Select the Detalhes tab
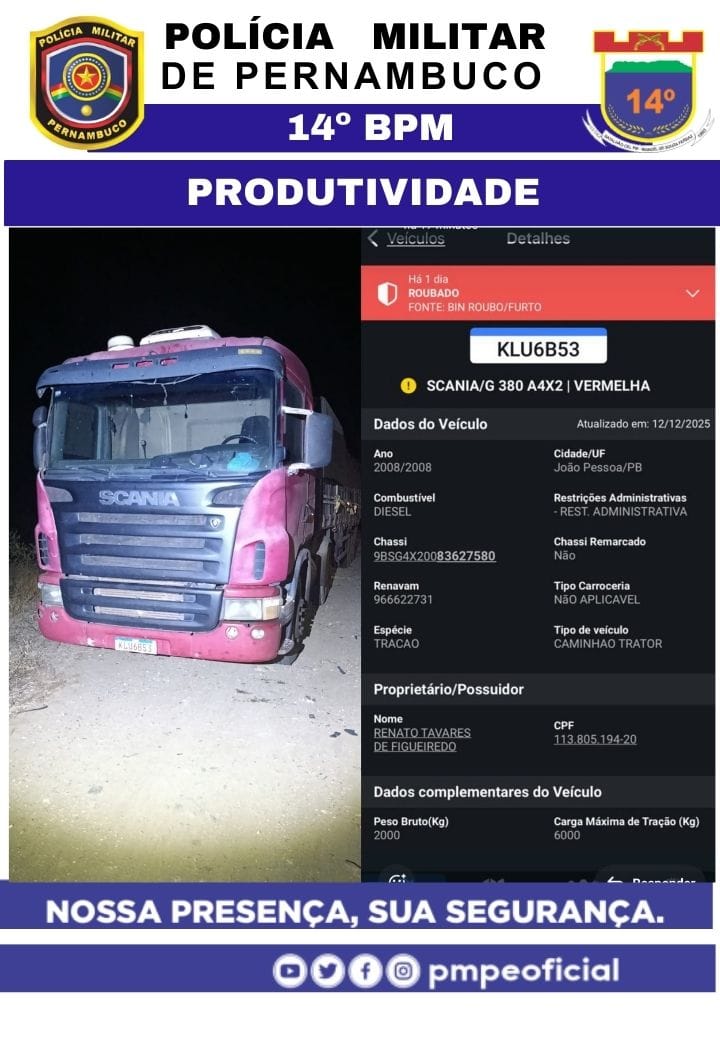 (537, 238)
